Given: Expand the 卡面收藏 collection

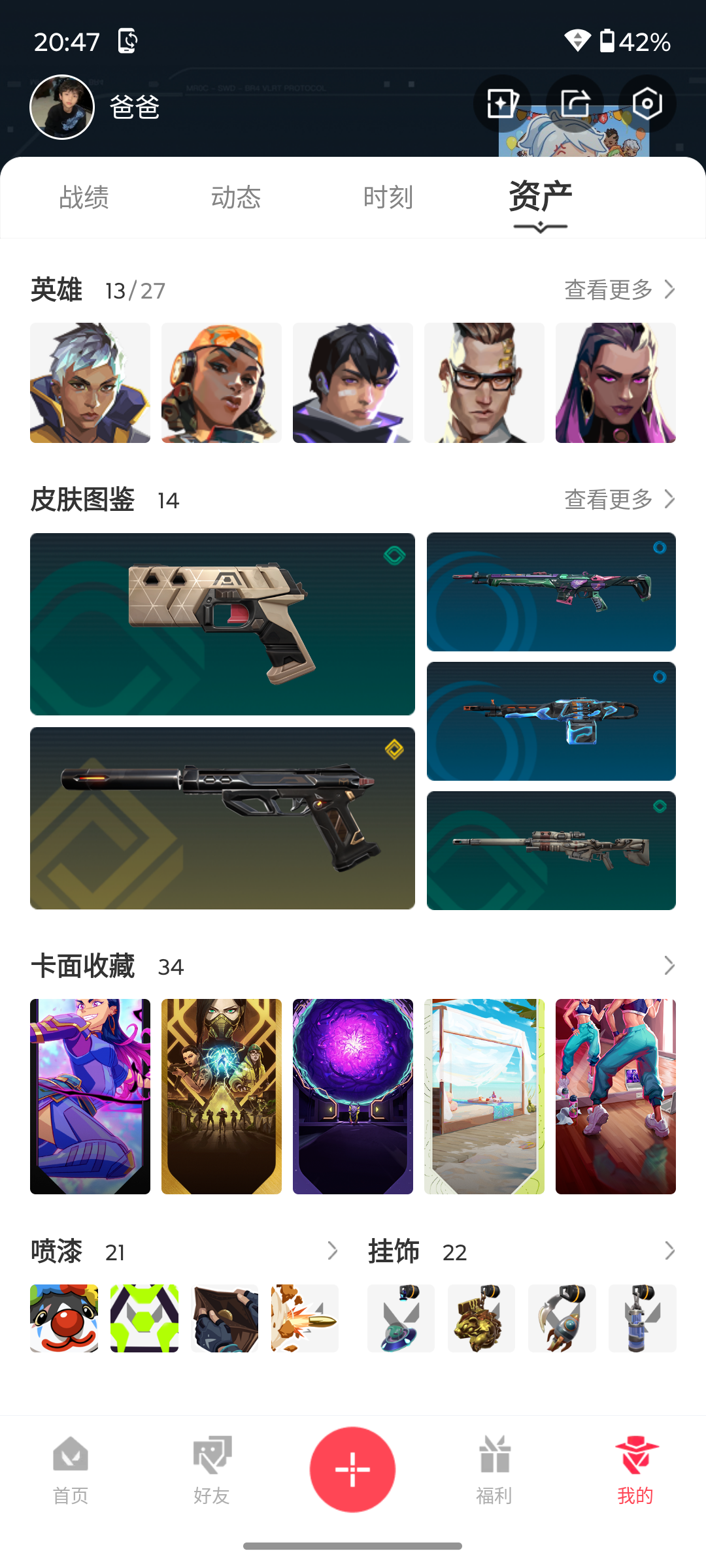Looking at the screenshot, I should click(x=669, y=966).
